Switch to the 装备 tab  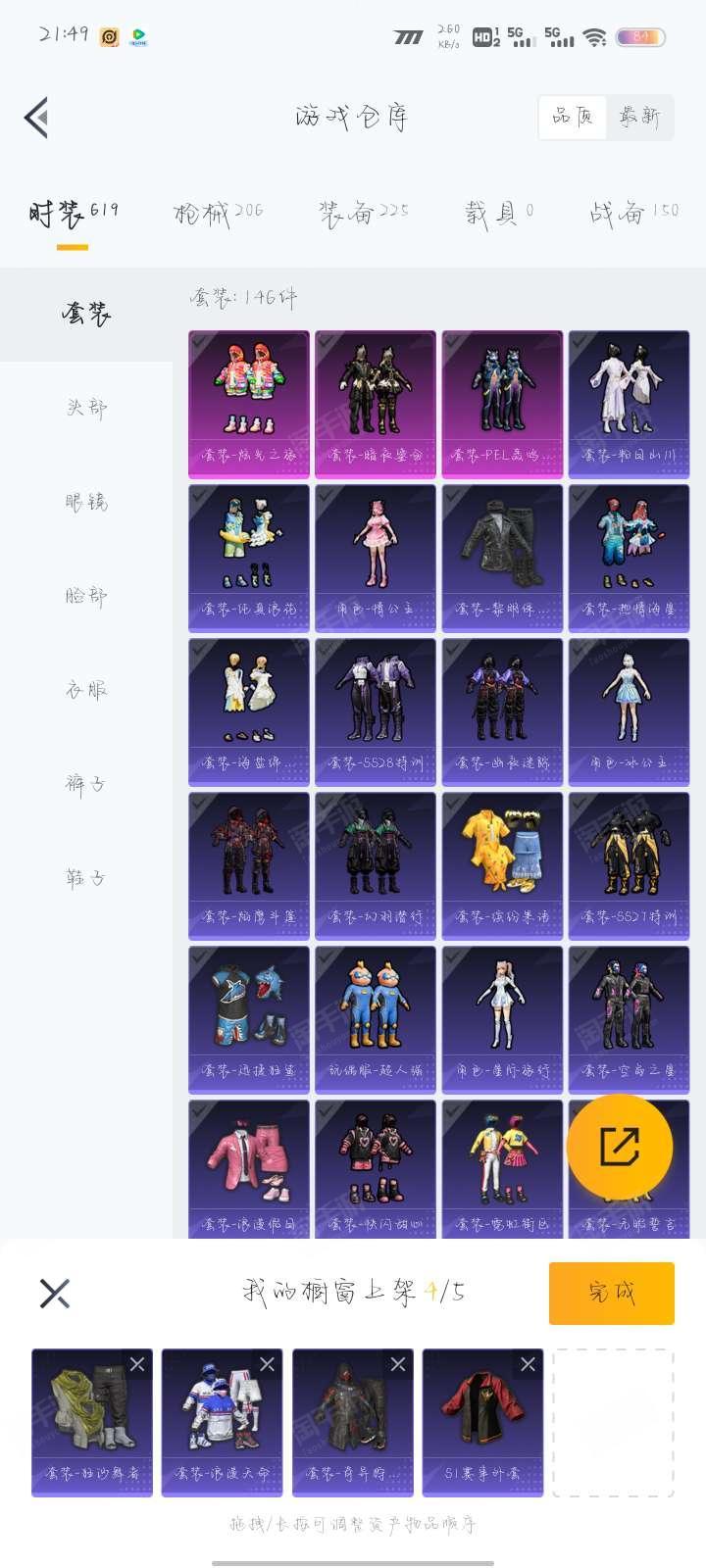(x=363, y=213)
